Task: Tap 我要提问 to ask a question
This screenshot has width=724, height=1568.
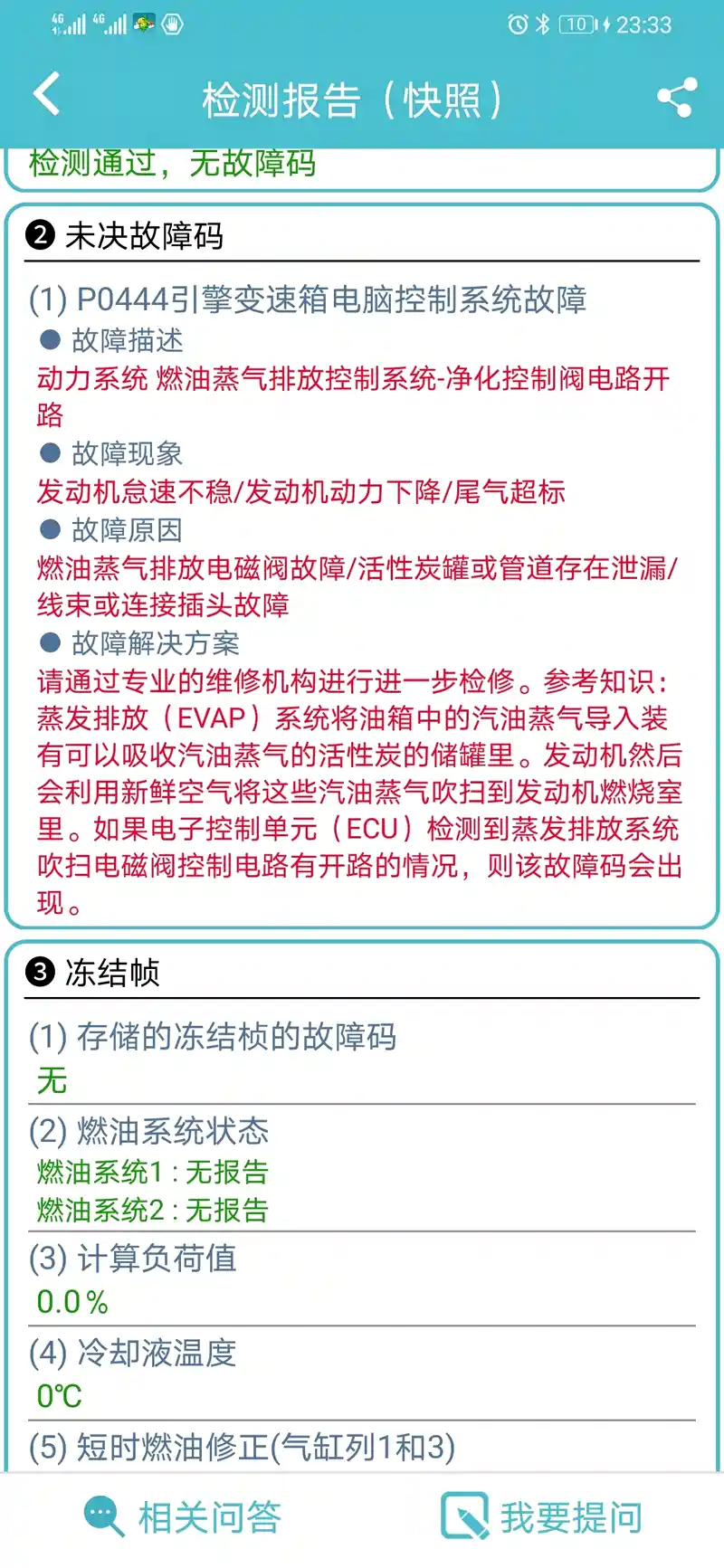Action: tap(542, 1517)
